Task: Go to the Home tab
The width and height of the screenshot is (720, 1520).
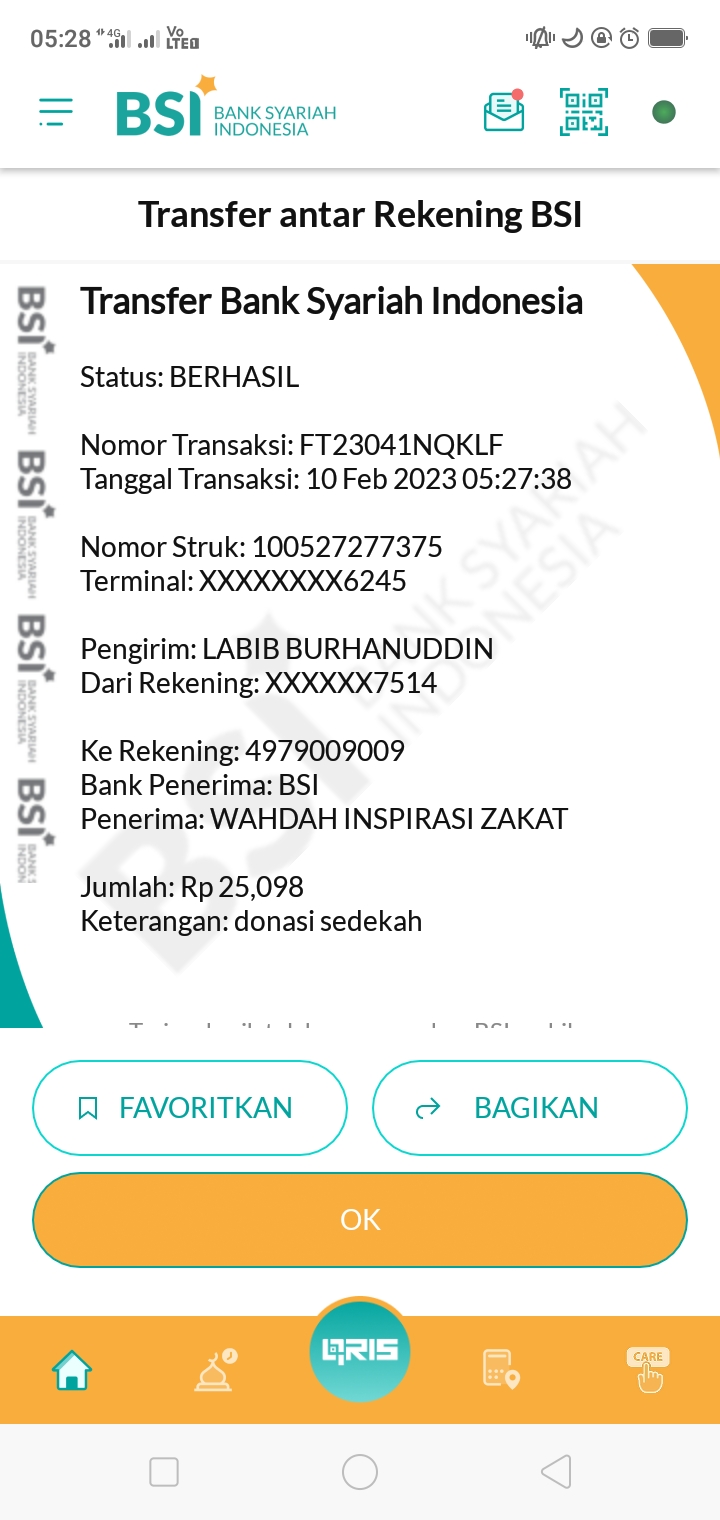Action: [72, 1370]
